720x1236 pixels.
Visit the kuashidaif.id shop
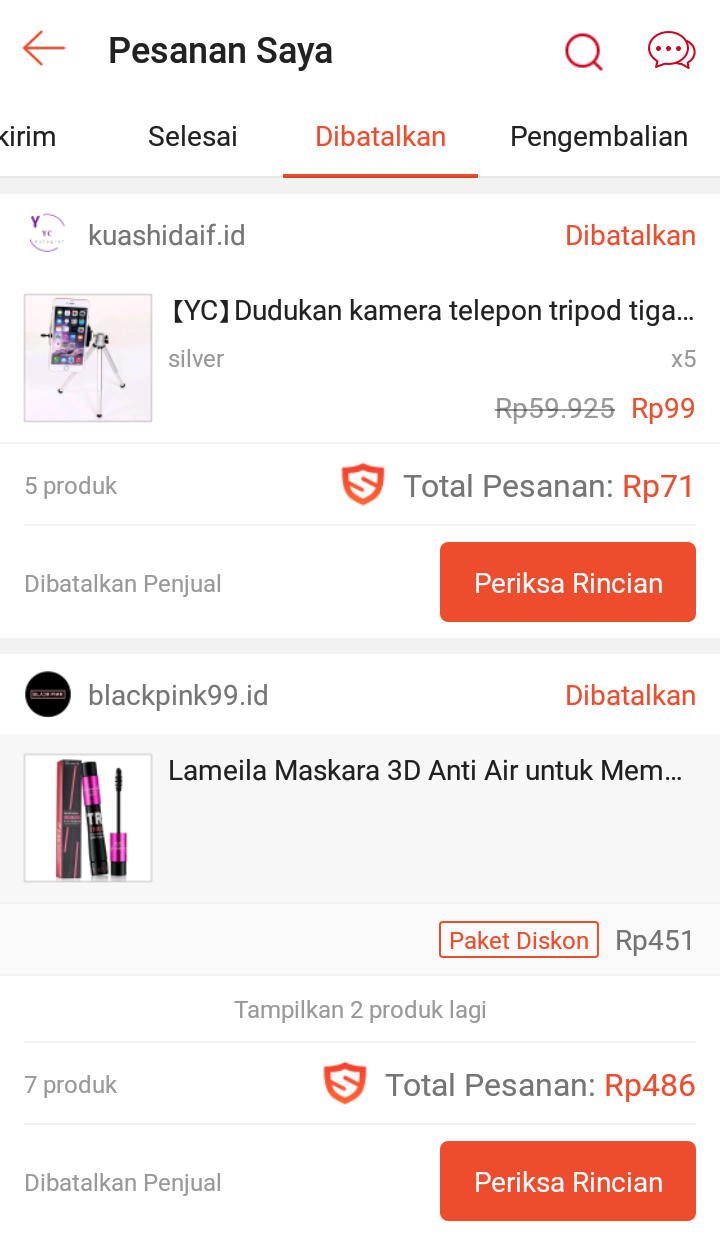click(166, 236)
